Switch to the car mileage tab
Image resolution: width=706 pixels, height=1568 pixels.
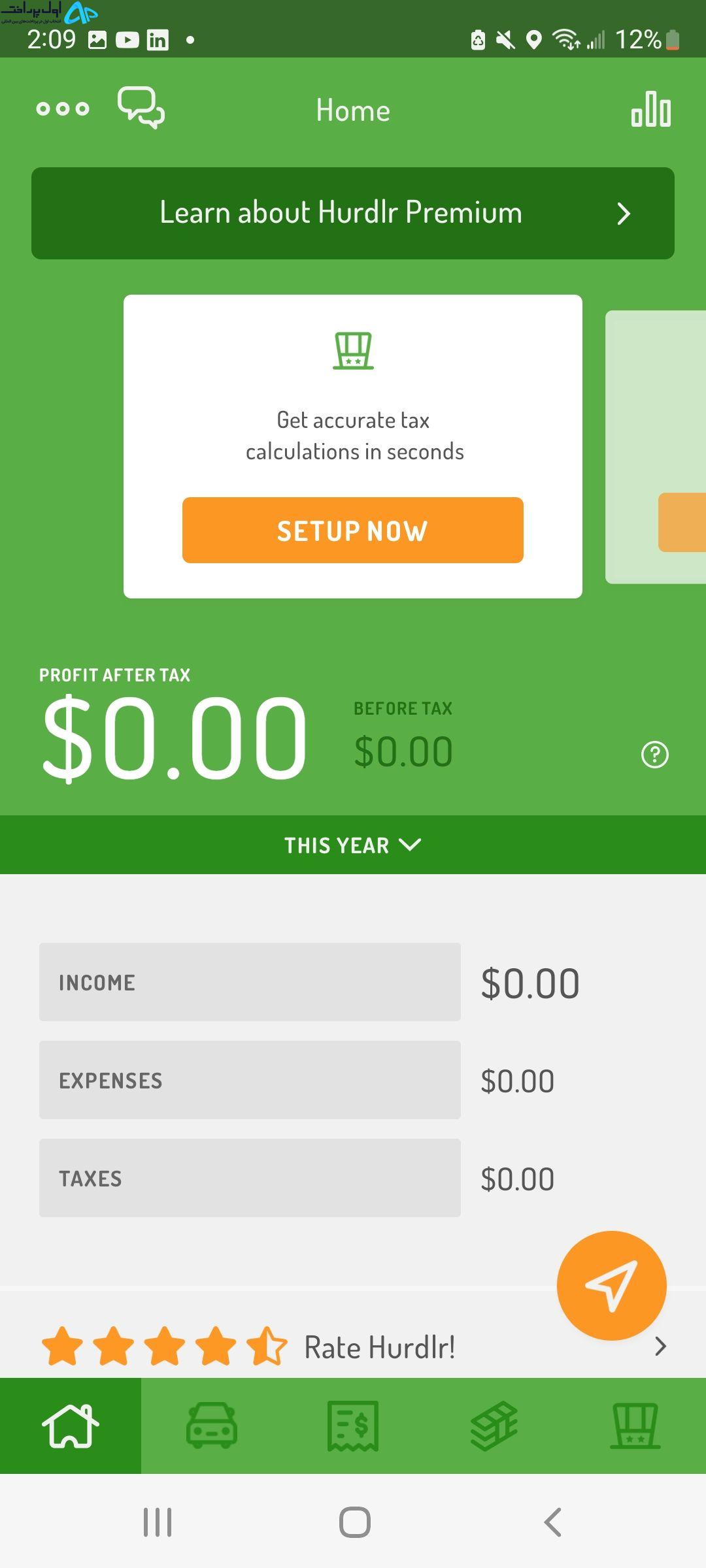(x=212, y=1426)
